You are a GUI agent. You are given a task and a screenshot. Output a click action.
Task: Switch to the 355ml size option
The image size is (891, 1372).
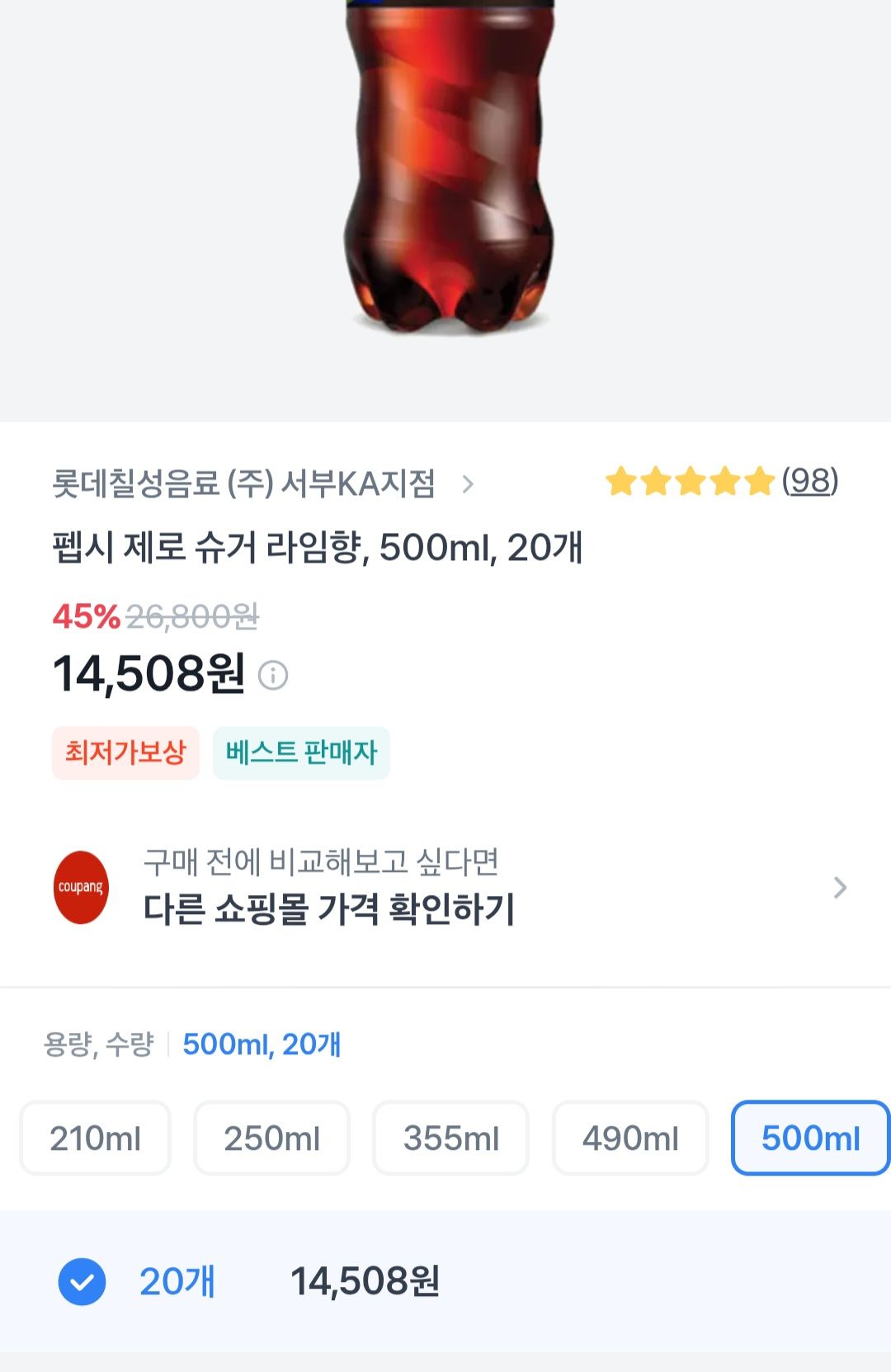pyautogui.click(x=451, y=1139)
